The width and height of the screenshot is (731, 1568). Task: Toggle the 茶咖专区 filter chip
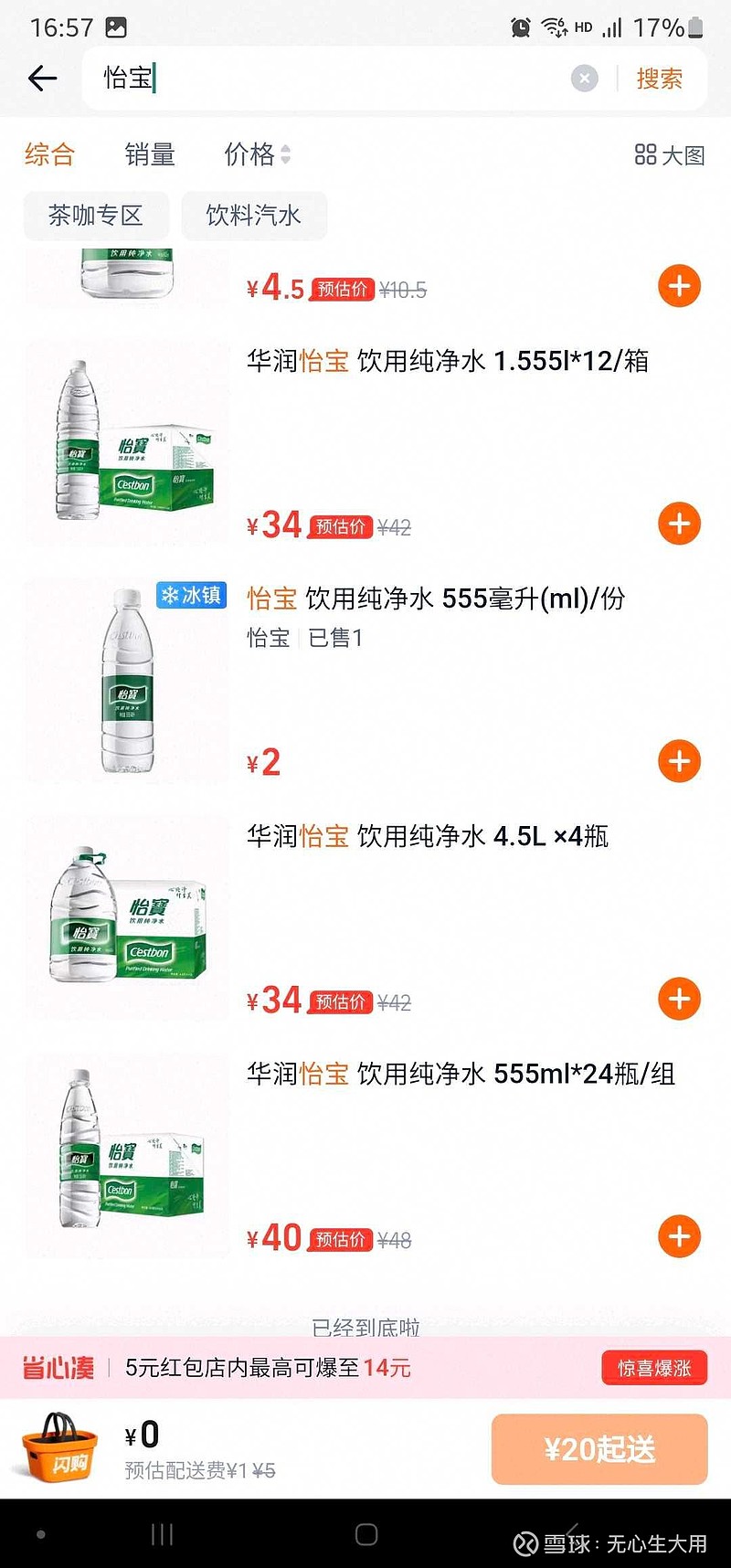point(95,216)
